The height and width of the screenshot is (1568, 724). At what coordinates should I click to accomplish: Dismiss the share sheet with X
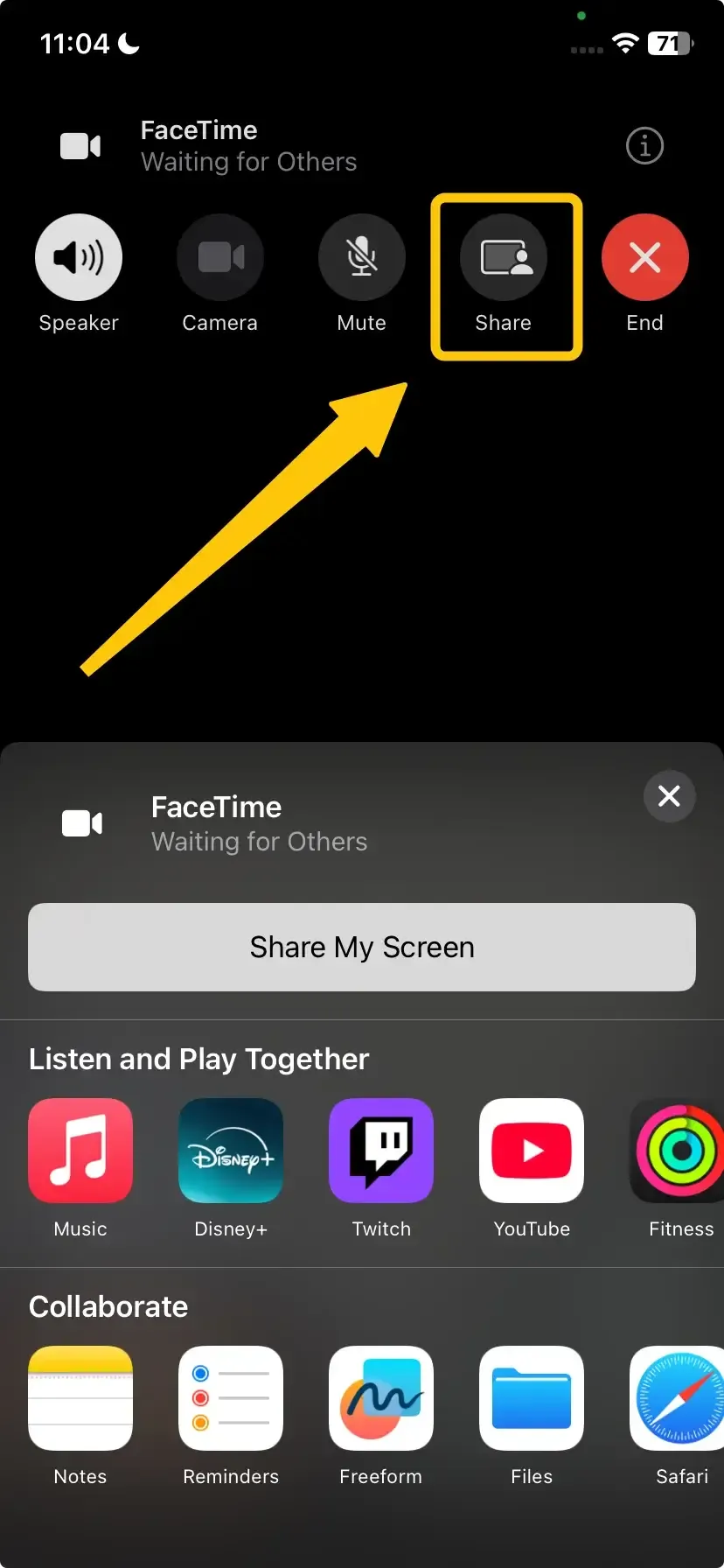[669, 795]
